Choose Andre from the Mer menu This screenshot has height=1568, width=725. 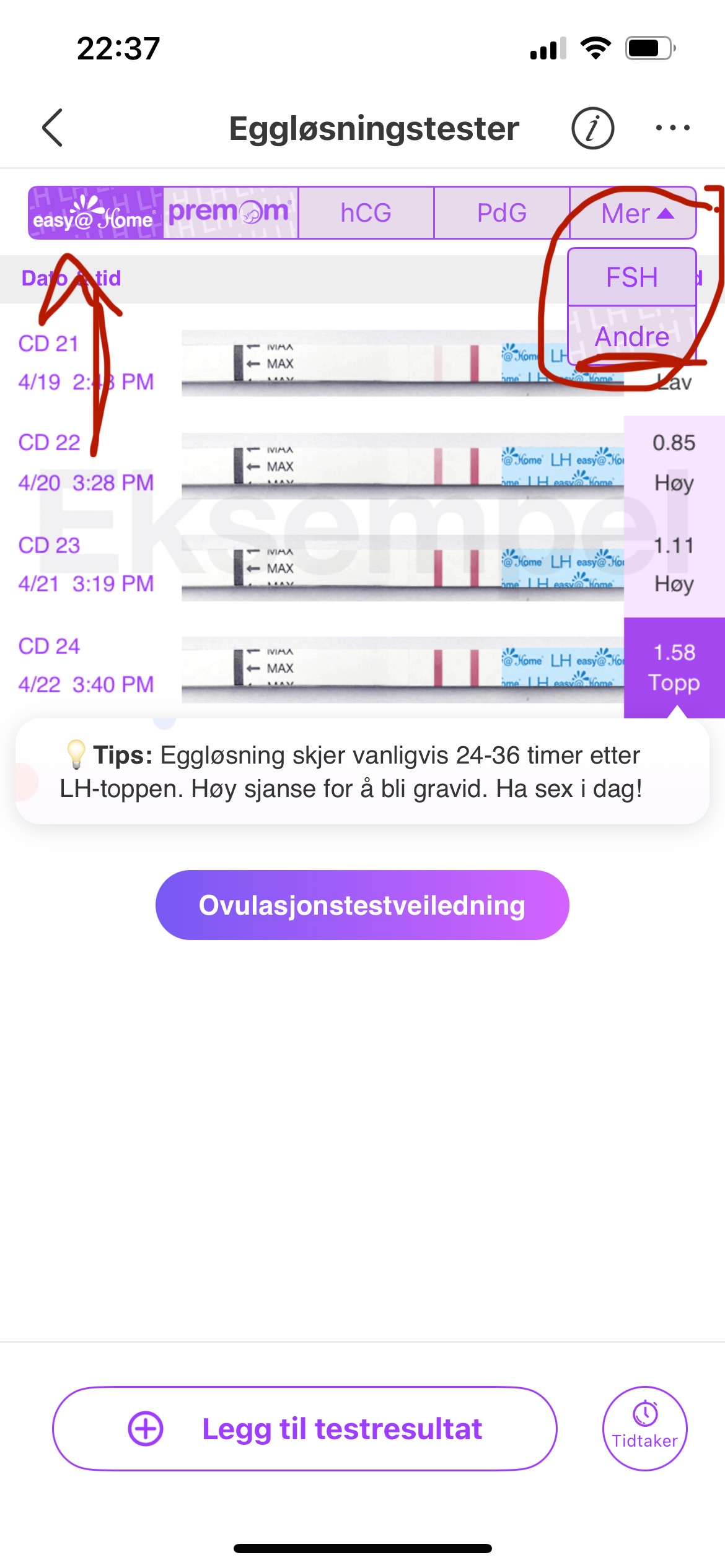click(632, 337)
